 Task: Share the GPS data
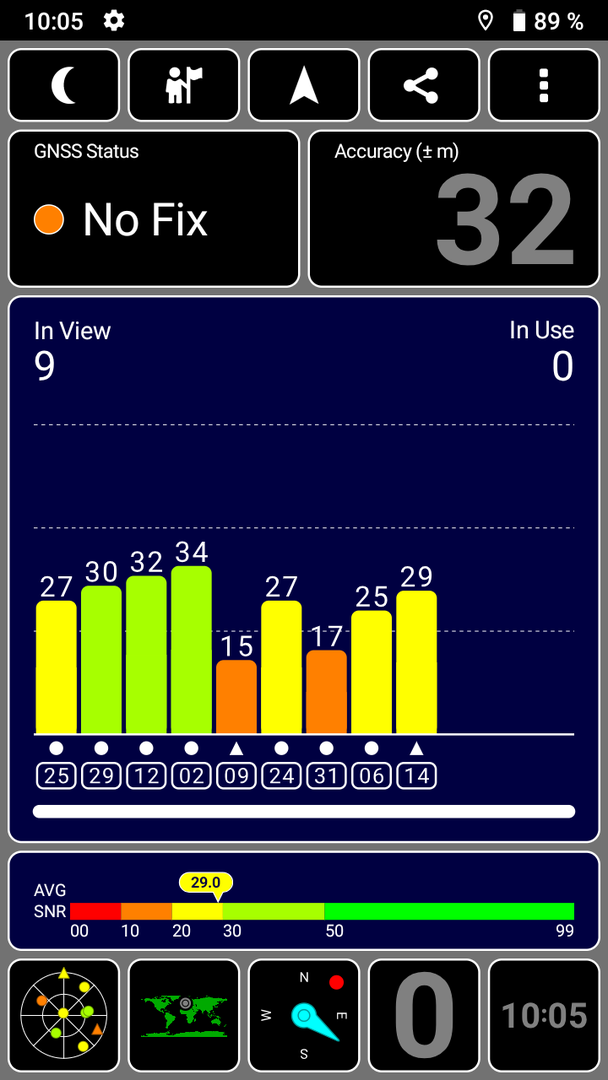(424, 85)
